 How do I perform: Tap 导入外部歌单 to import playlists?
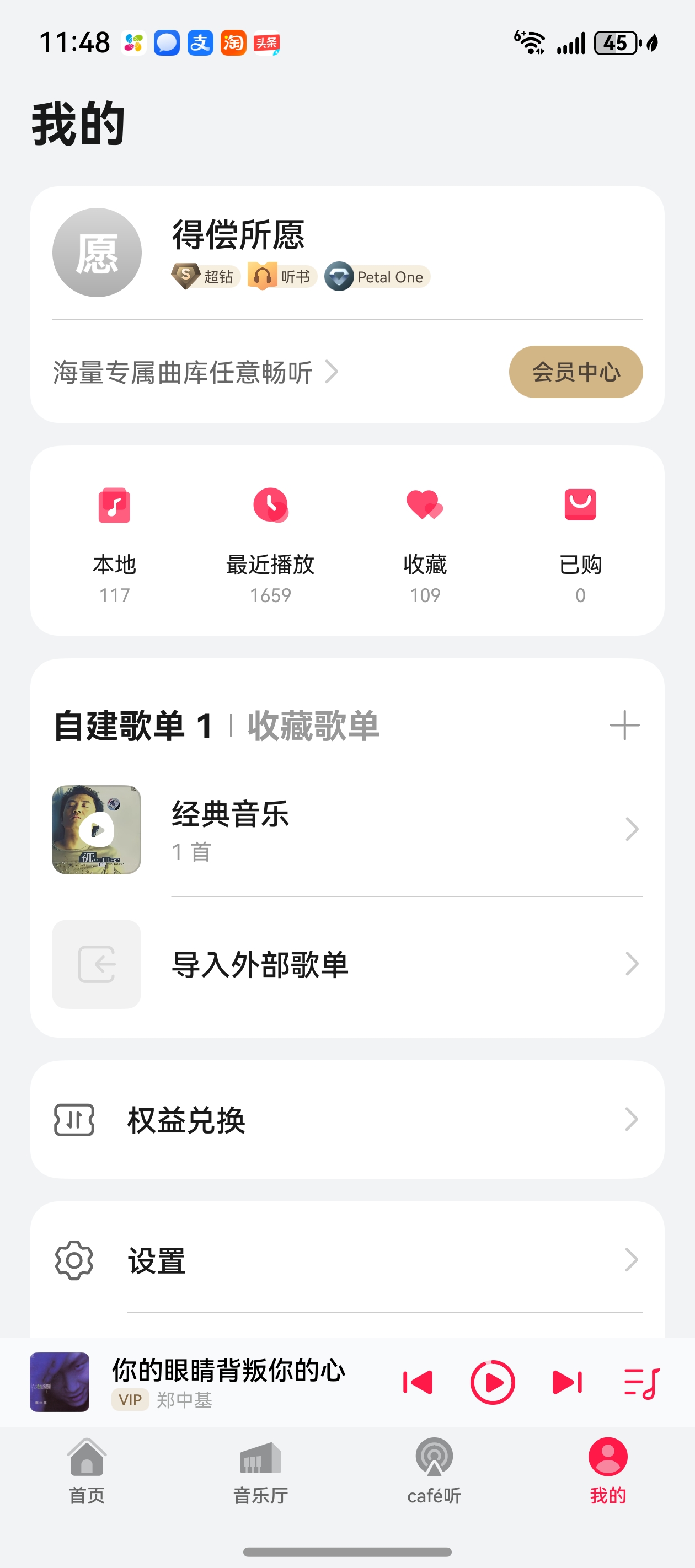pyautogui.click(x=260, y=965)
